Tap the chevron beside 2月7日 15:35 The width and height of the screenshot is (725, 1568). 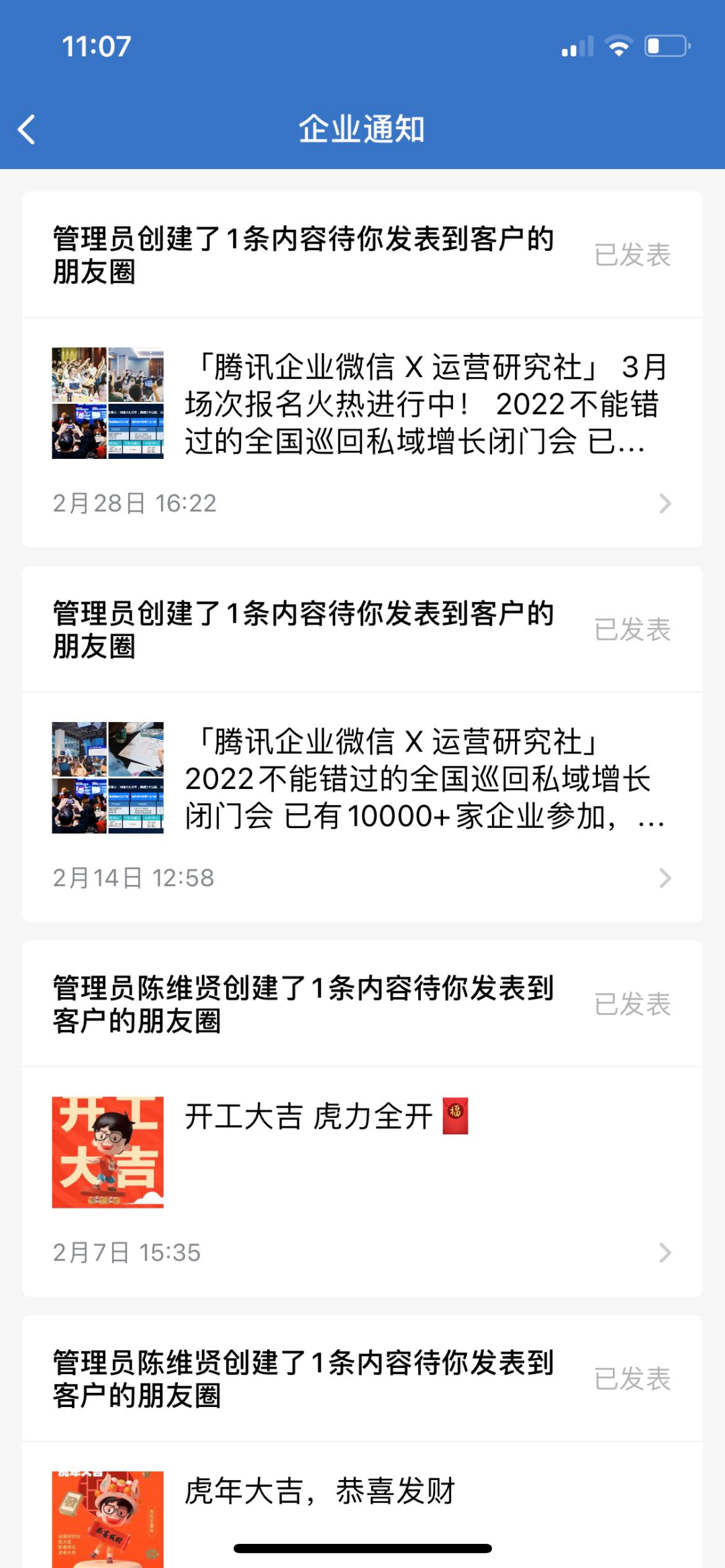pos(665,1253)
